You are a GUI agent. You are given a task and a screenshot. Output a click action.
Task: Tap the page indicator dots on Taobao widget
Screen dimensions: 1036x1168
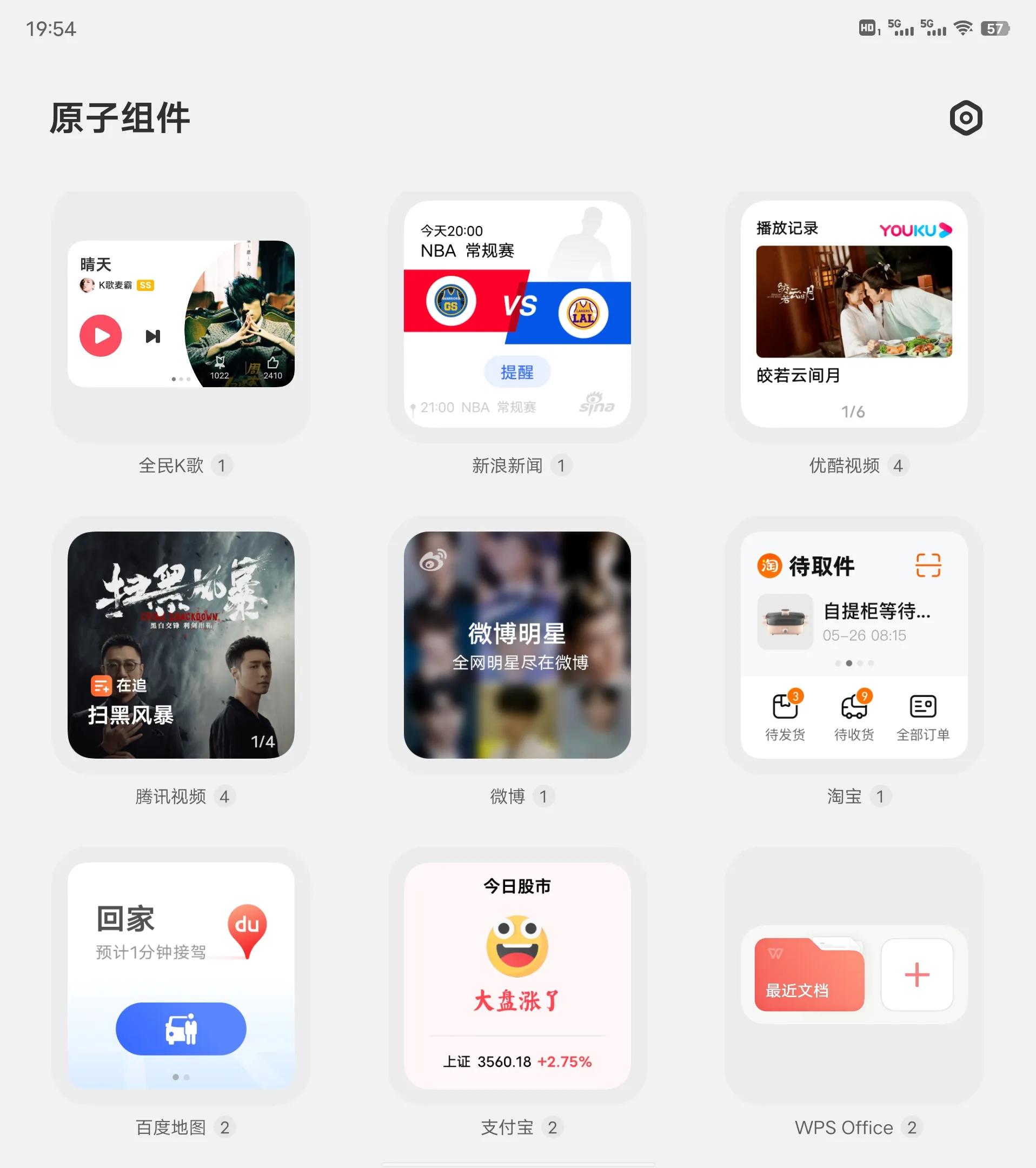click(854, 665)
